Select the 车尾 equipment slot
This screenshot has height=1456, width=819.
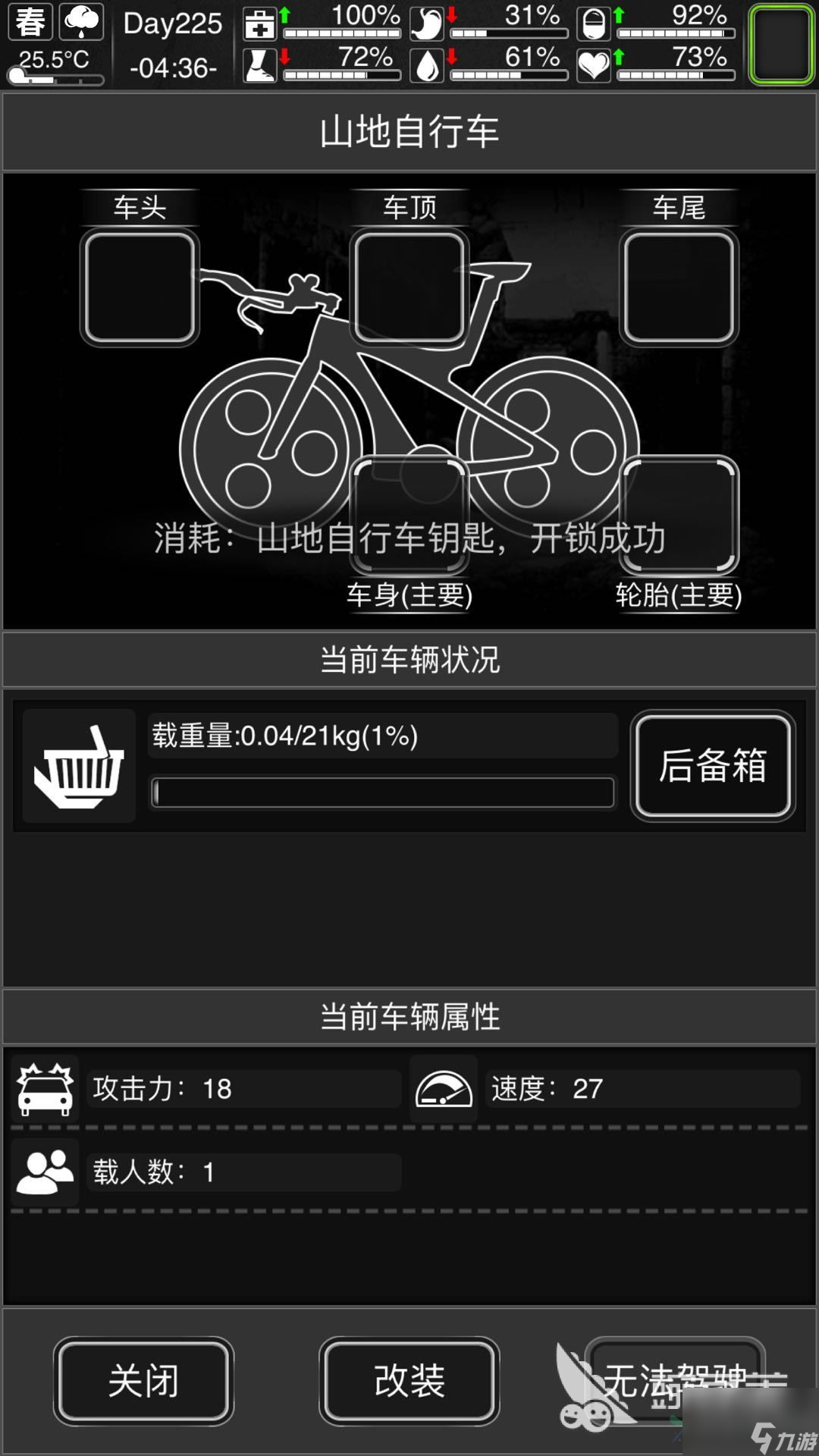pos(679,287)
